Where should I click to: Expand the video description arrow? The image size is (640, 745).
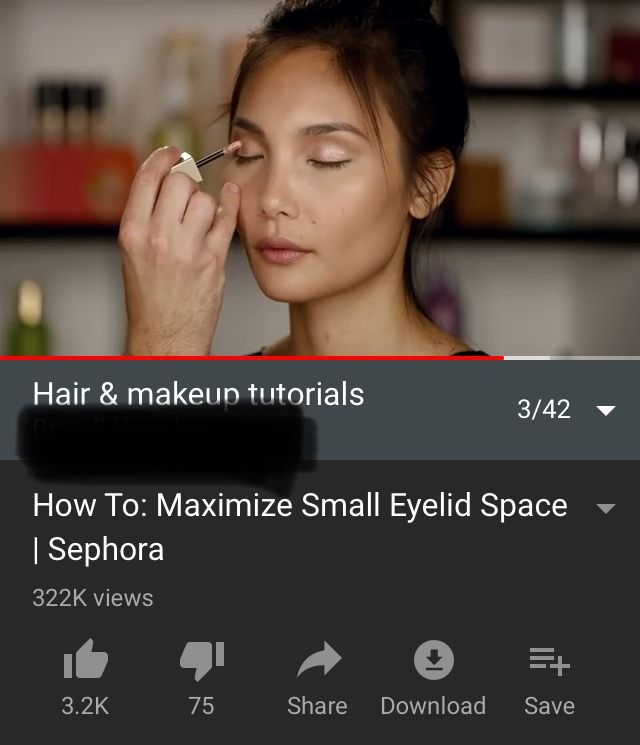point(605,508)
